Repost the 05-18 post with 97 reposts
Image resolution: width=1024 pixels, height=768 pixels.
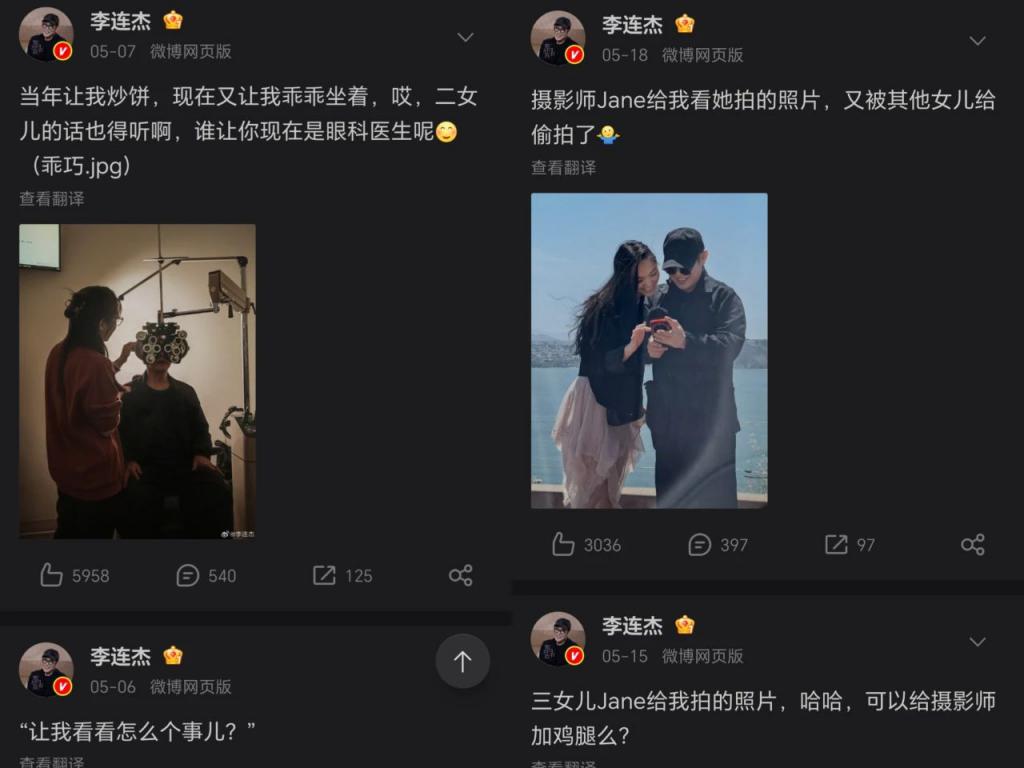click(836, 544)
